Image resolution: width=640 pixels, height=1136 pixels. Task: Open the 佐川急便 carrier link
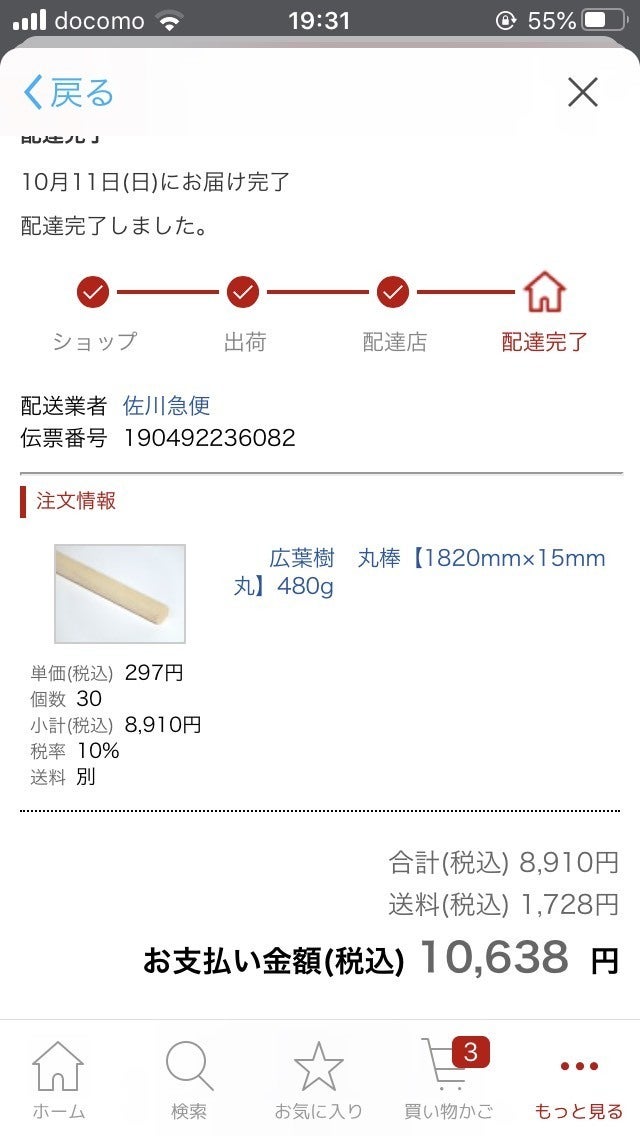tap(166, 406)
